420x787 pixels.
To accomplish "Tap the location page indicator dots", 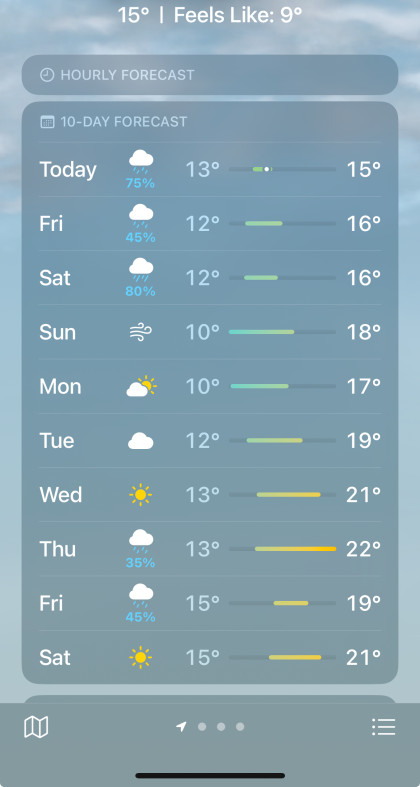I will [x=210, y=727].
